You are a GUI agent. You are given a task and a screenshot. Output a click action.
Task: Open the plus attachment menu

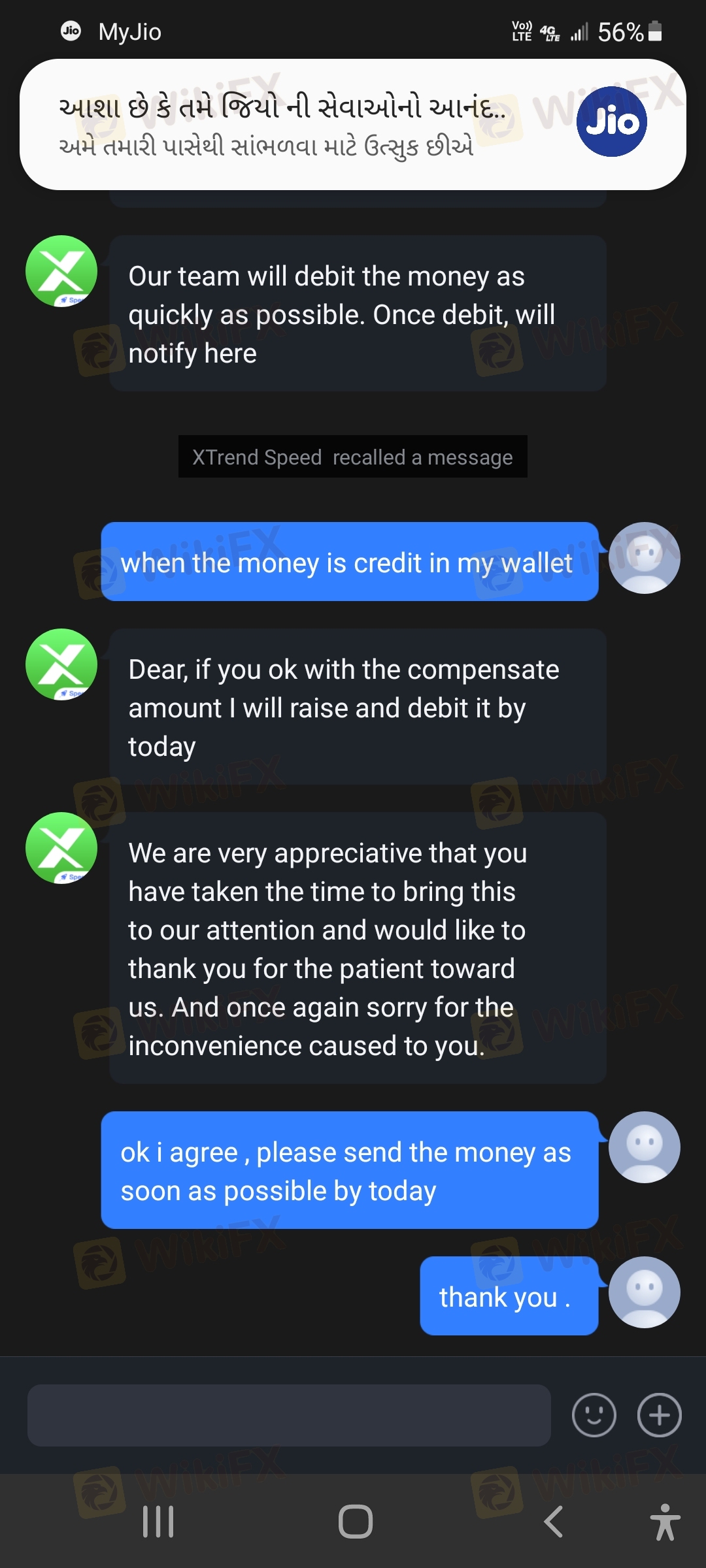tap(659, 1415)
